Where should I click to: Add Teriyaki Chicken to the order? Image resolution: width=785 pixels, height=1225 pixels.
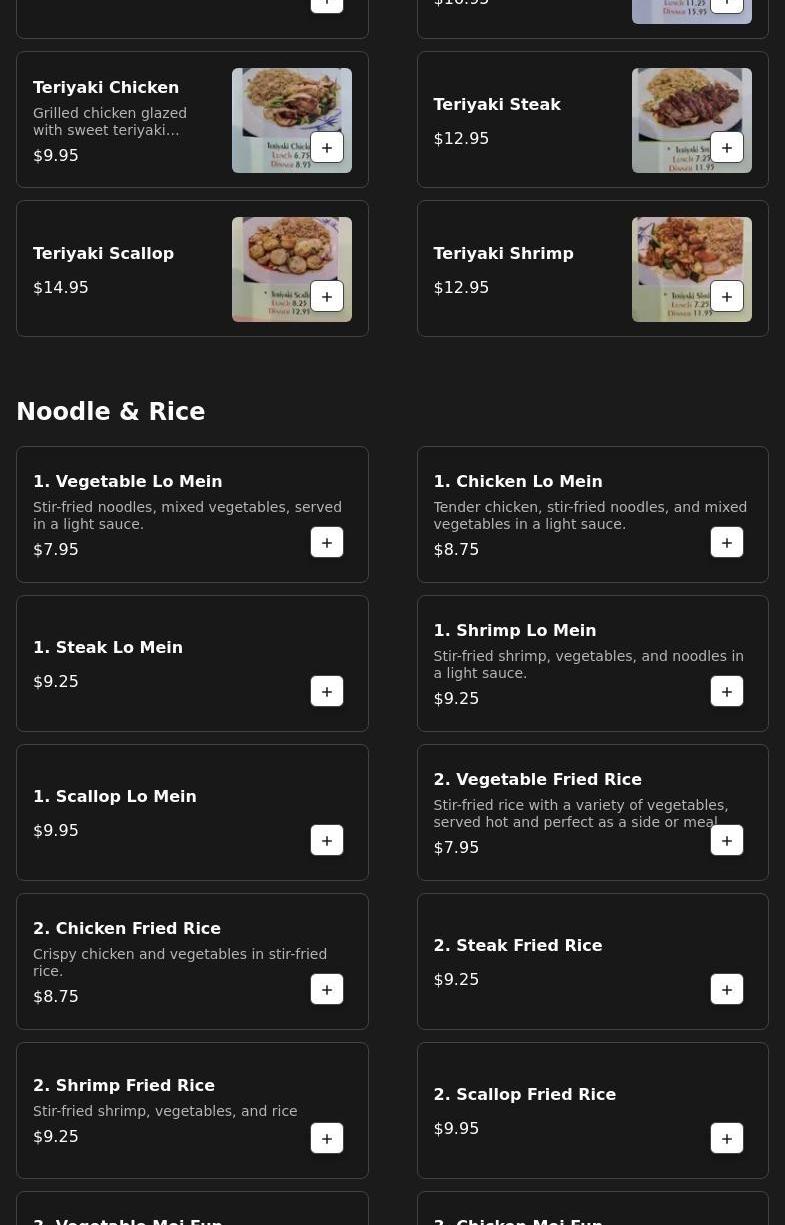pyautogui.click(x=327, y=148)
